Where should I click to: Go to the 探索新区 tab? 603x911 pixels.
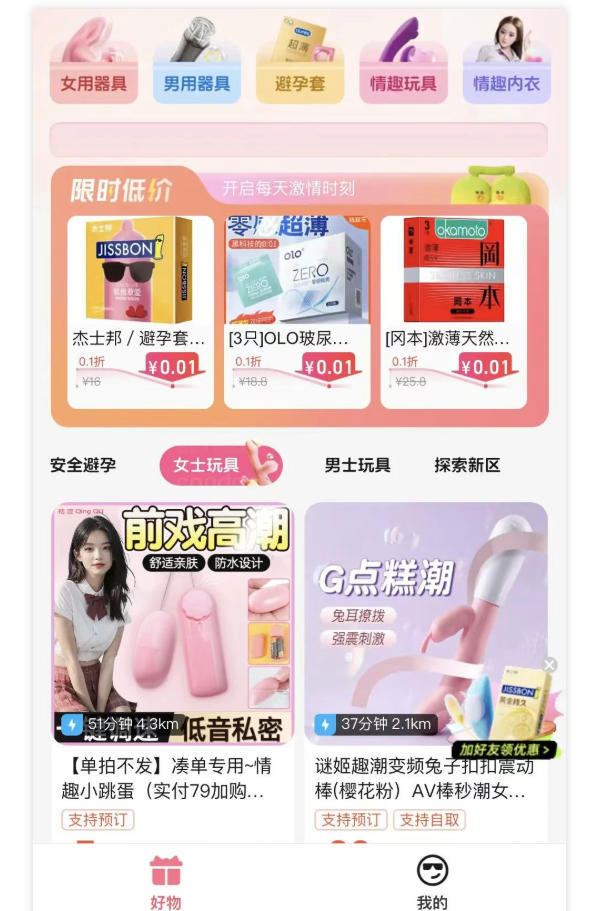467,465
